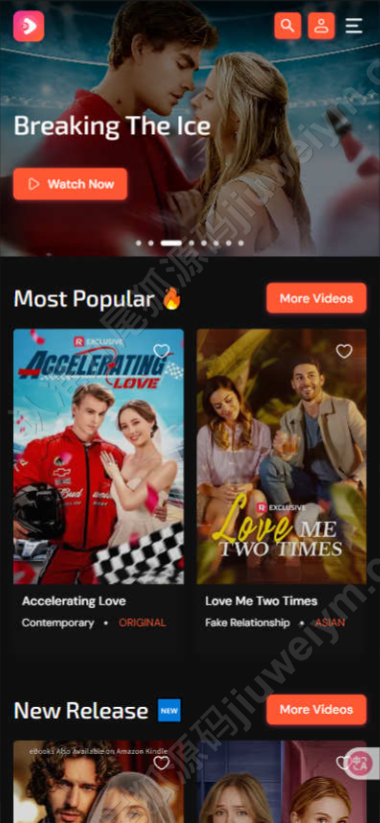The width and height of the screenshot is (380, 823).
Task: Tap the ORIGINAL tag under Accelerating Love
Action: (x=142, y=622)
